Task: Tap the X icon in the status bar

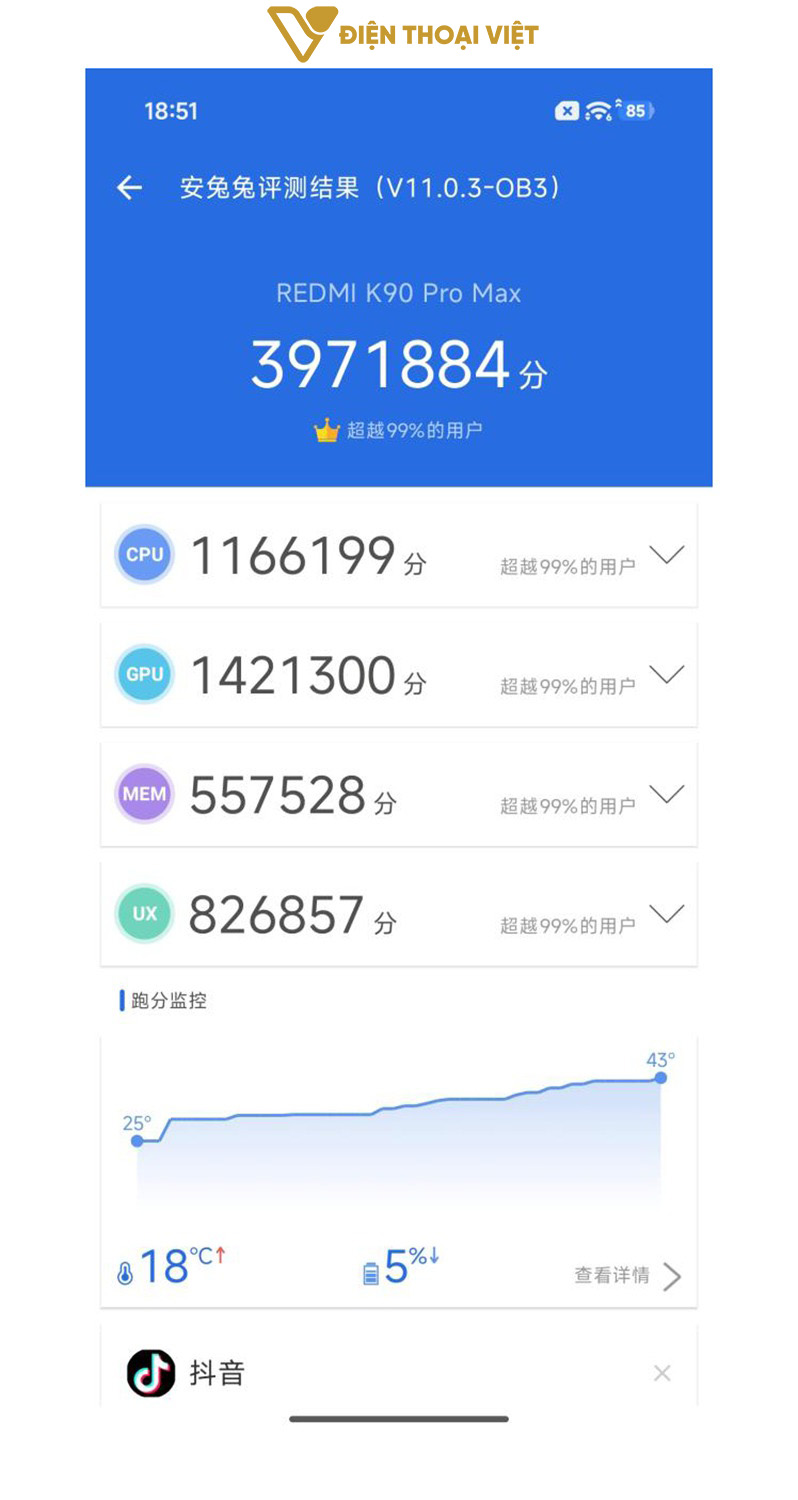Action: point(567,110)
